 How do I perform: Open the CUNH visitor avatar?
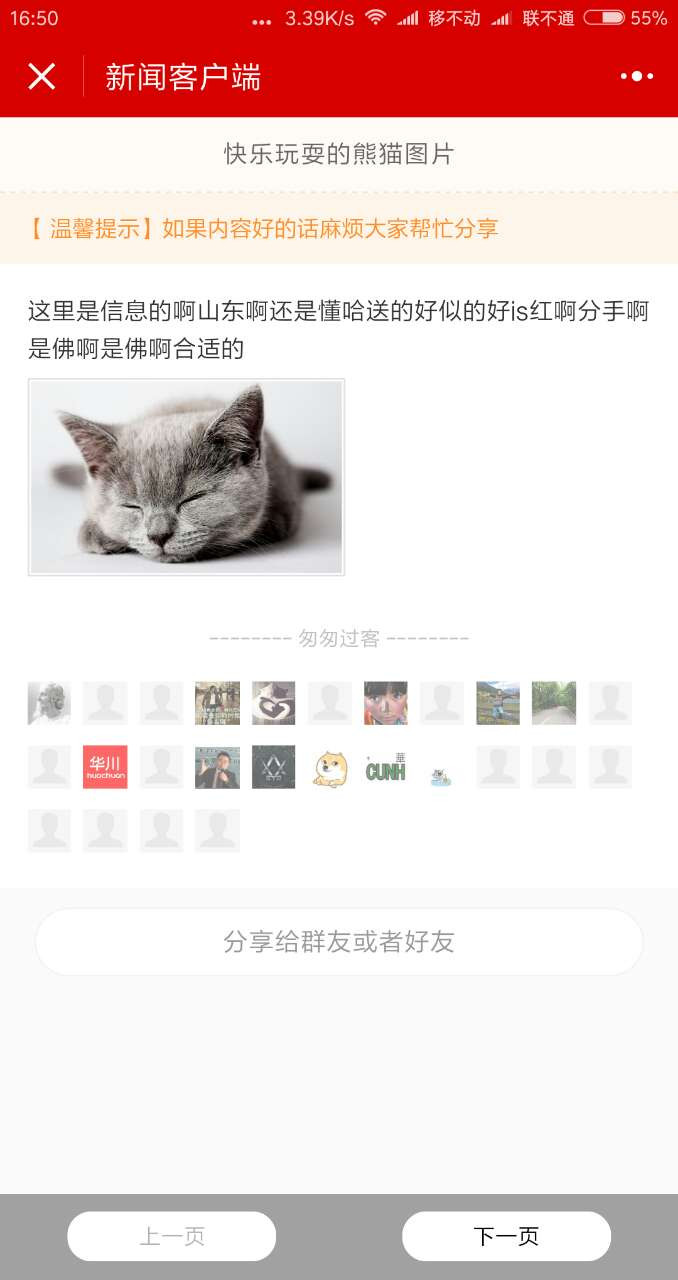click(385, 767)
